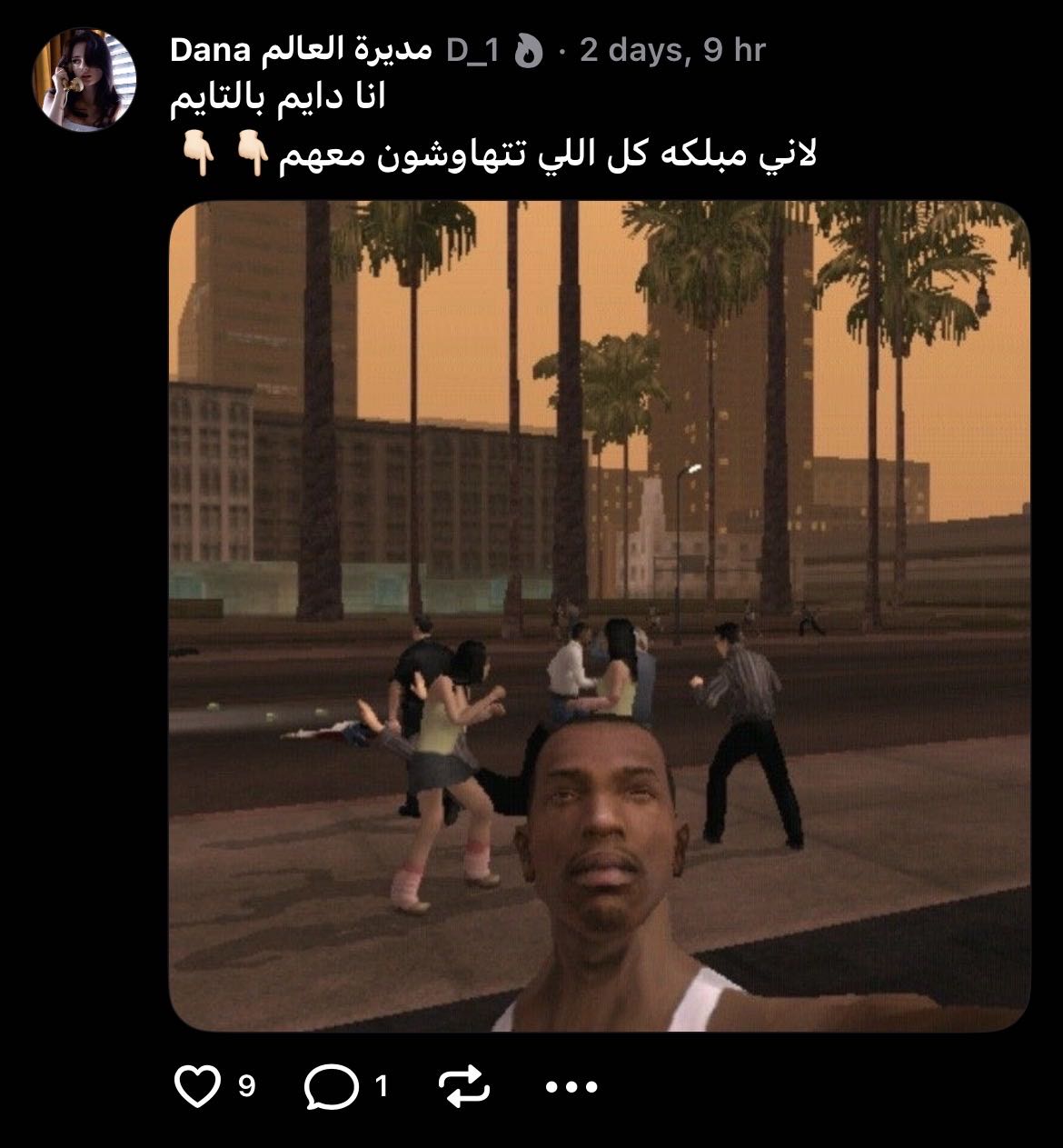Open the attached game screenshot in full view
This screenshot has width=1063, height=1148.
pyautogui.click(x=600, y=616)
